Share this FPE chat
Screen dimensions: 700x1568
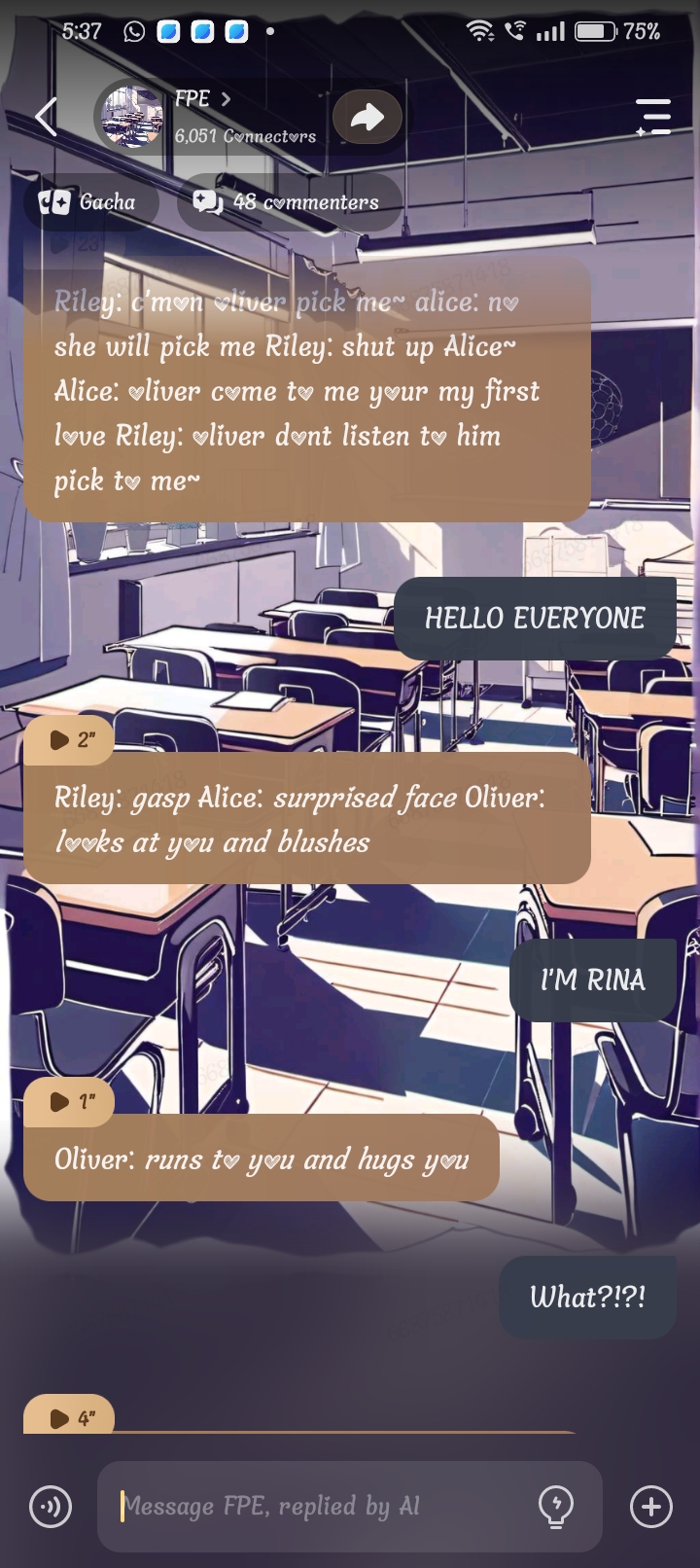367,117
